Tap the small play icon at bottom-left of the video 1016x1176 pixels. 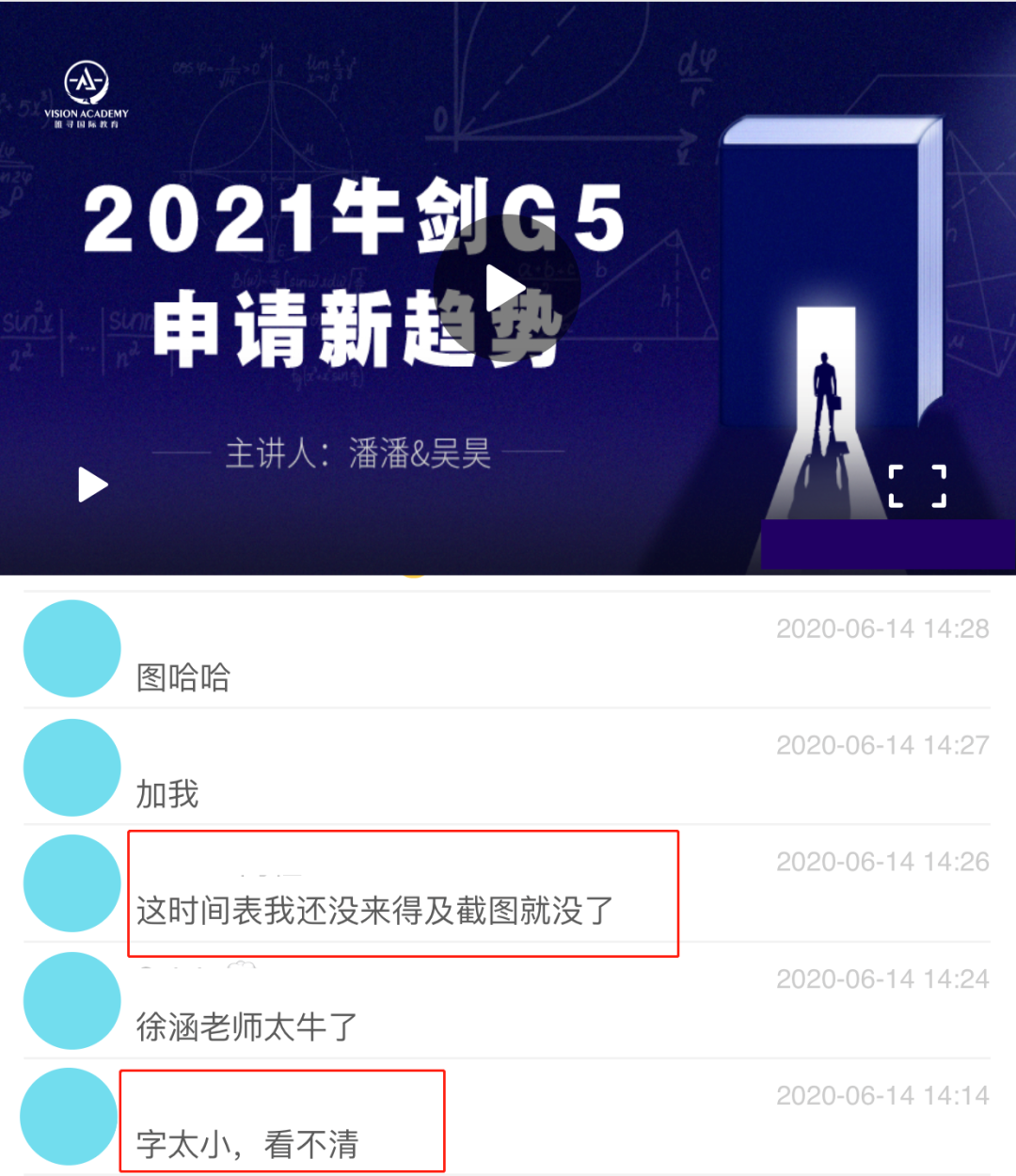pos(92,485)
